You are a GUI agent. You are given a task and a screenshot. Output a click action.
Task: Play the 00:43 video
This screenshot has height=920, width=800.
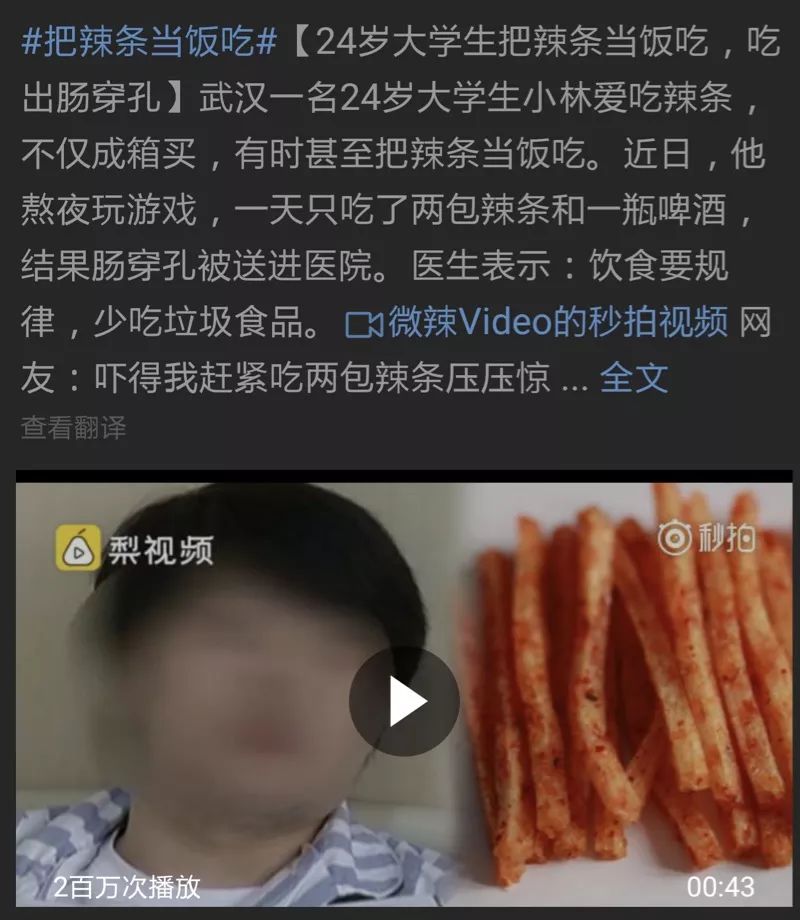(404, 701)
